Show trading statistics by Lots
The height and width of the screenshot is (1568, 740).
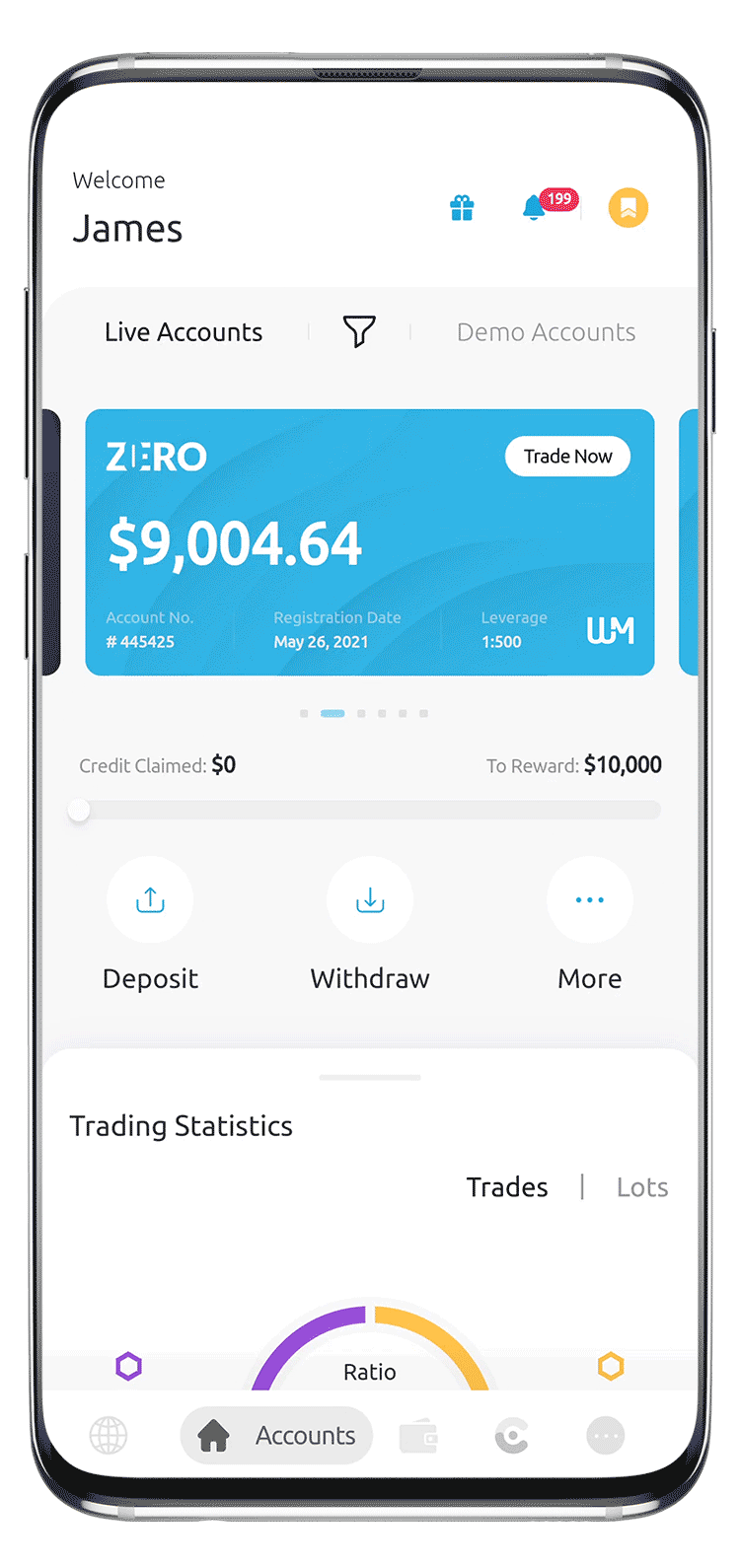click(642, 1187)
